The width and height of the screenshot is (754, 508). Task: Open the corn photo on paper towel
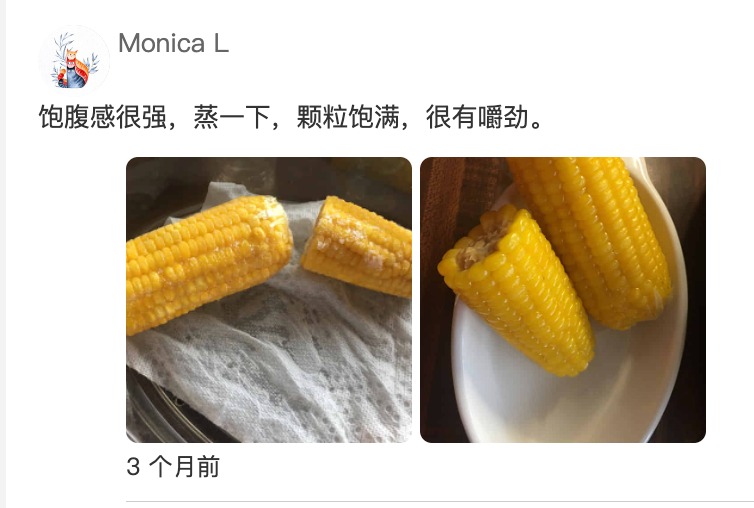(269, 300)
